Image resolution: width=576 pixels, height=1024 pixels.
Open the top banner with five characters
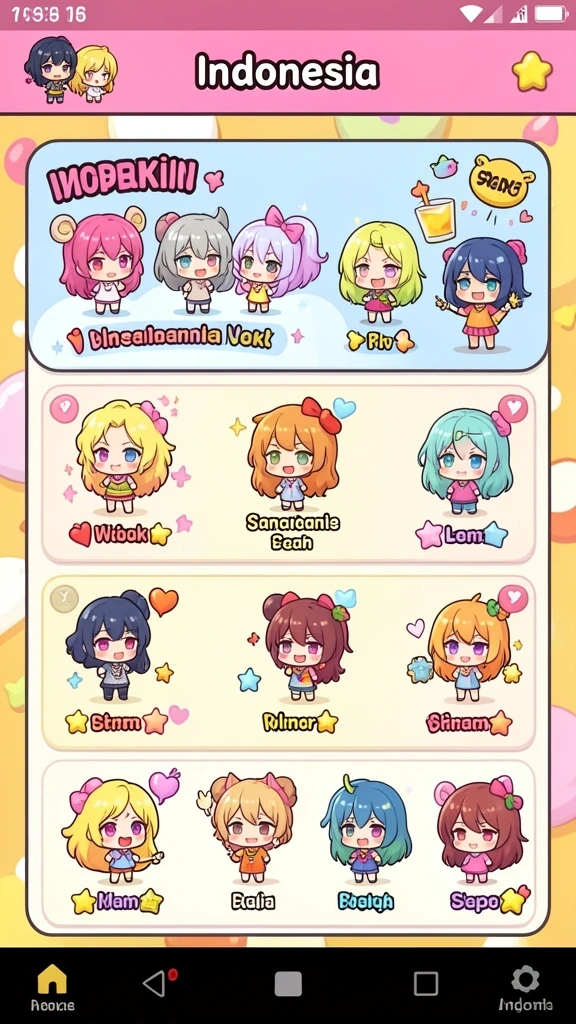(x=287, y=255)
